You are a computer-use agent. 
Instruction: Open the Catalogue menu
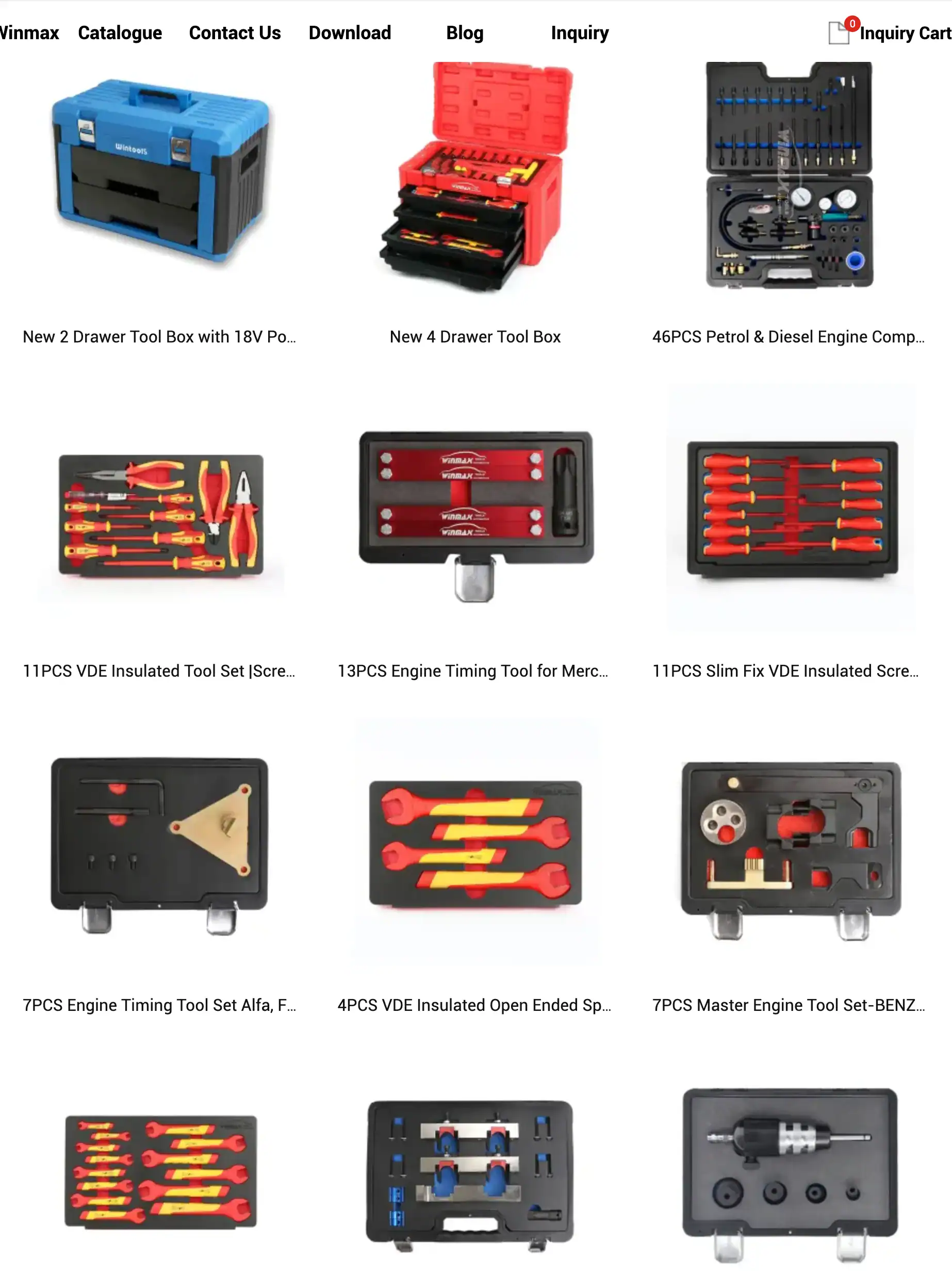click(120, 33)
